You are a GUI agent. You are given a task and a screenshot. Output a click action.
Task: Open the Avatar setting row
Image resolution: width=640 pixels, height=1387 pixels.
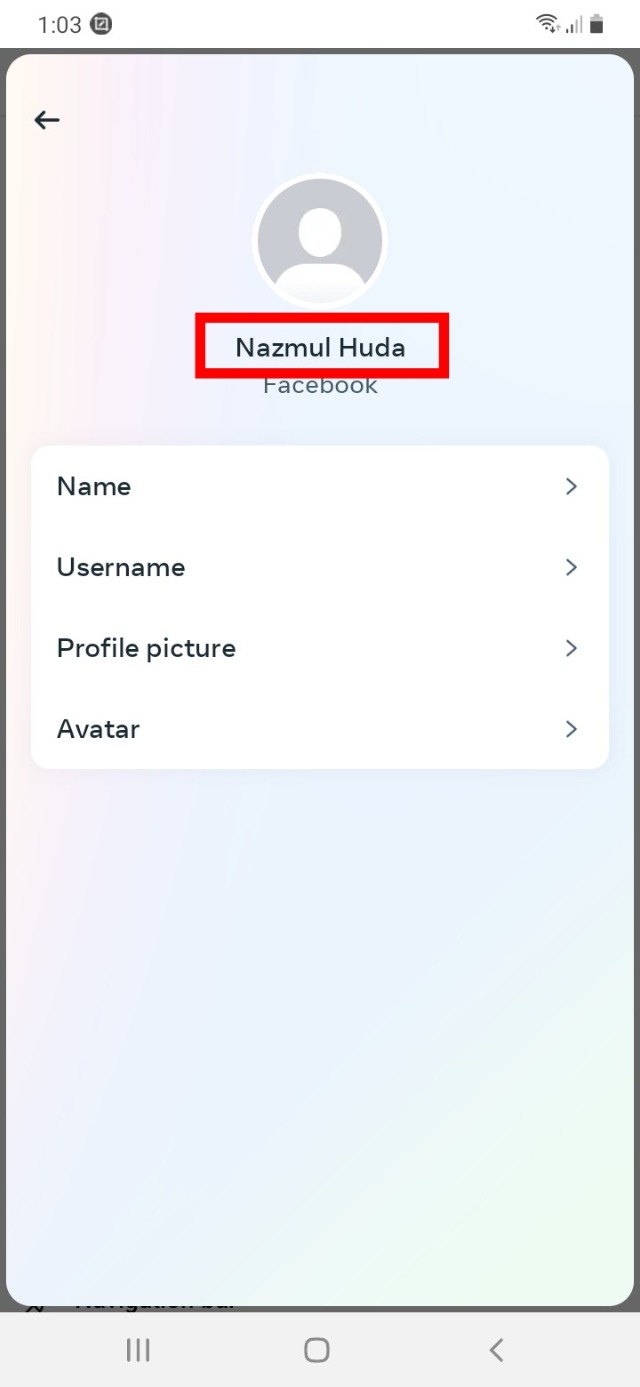coord(319,729)
